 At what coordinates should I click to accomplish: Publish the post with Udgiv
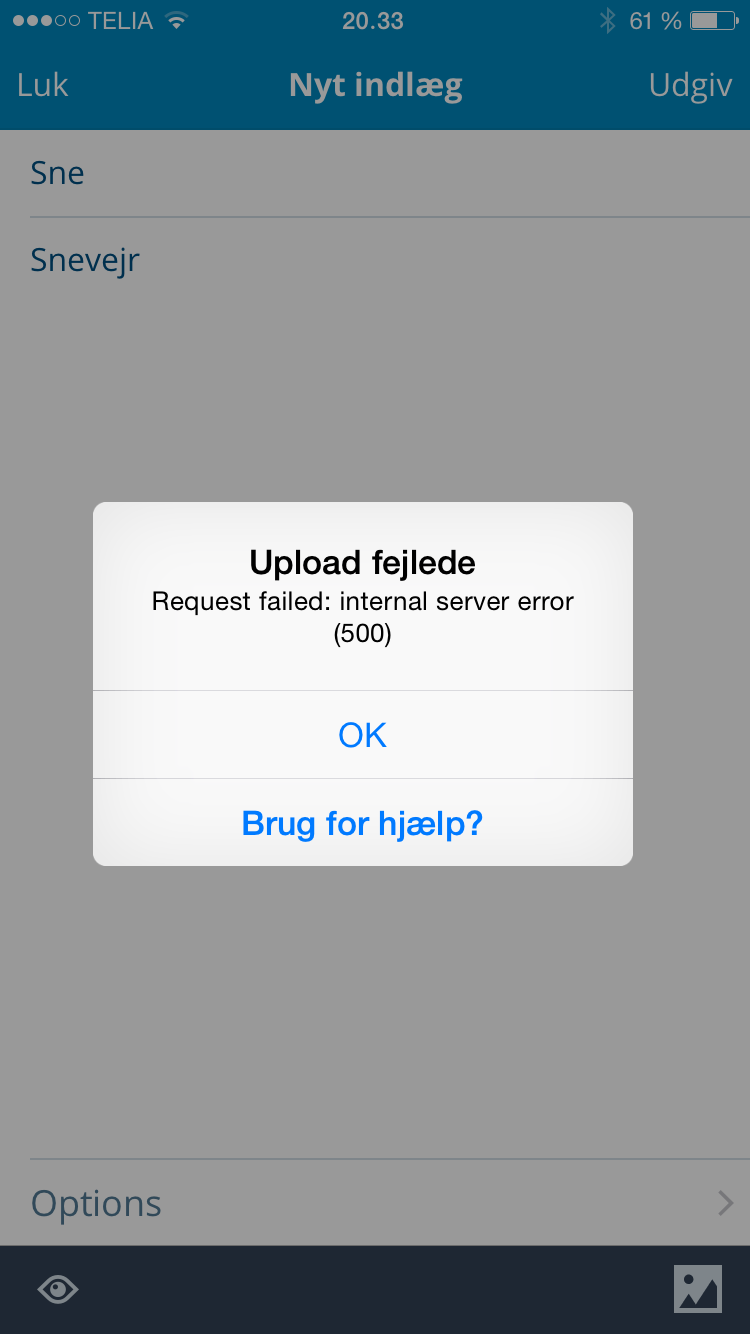pos(690,86)
